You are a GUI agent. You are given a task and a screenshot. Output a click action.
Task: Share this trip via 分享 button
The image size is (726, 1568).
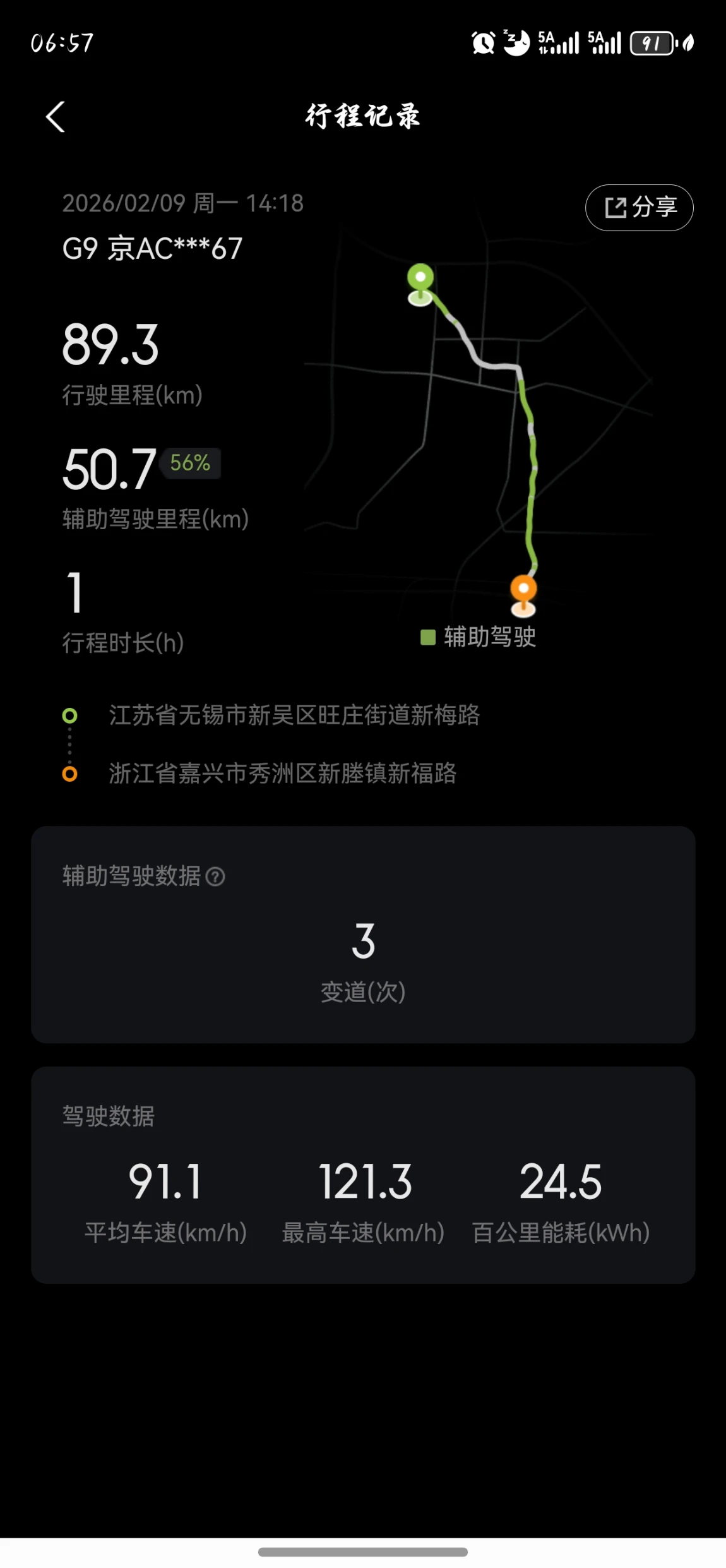639,207
